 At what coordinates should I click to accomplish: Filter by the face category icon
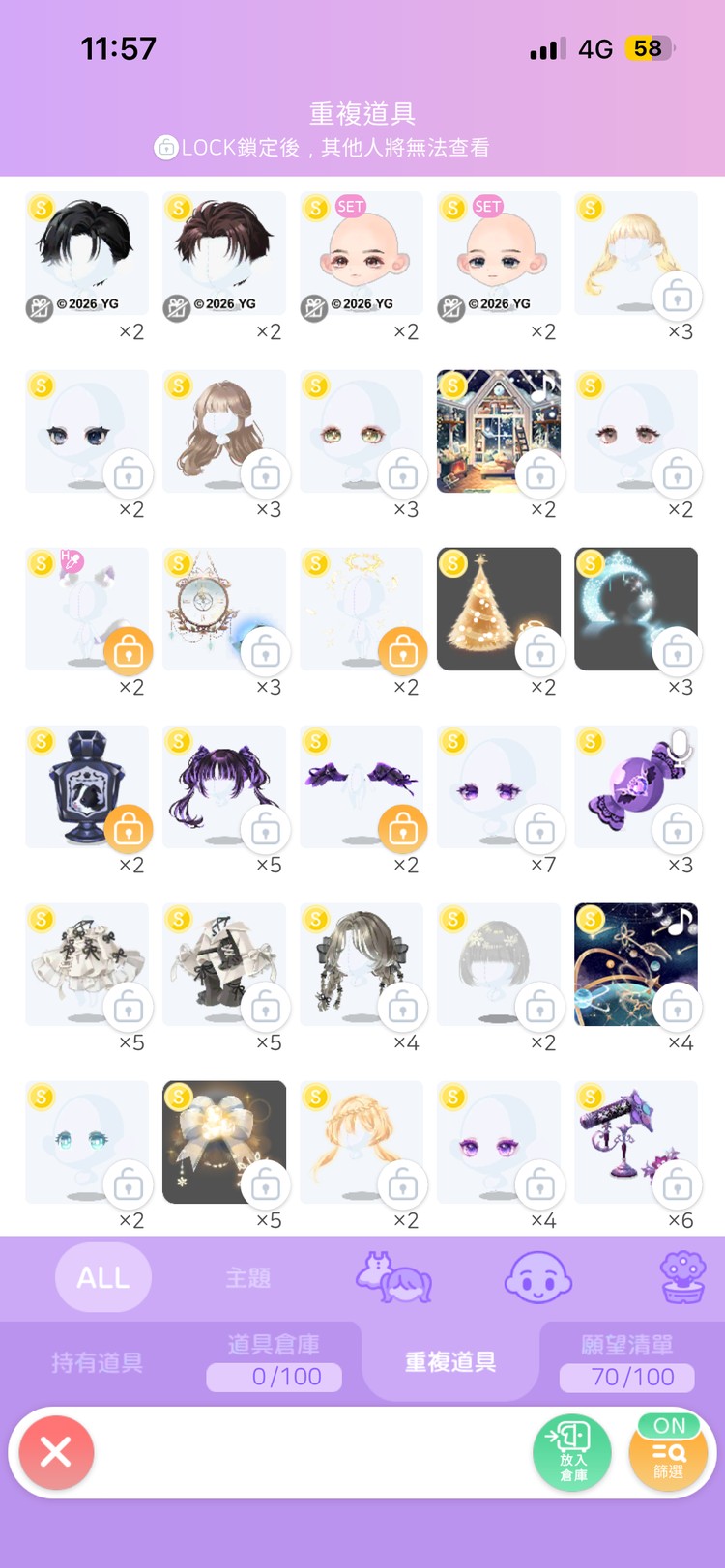pyautogui.click(x=538, y=1277)
